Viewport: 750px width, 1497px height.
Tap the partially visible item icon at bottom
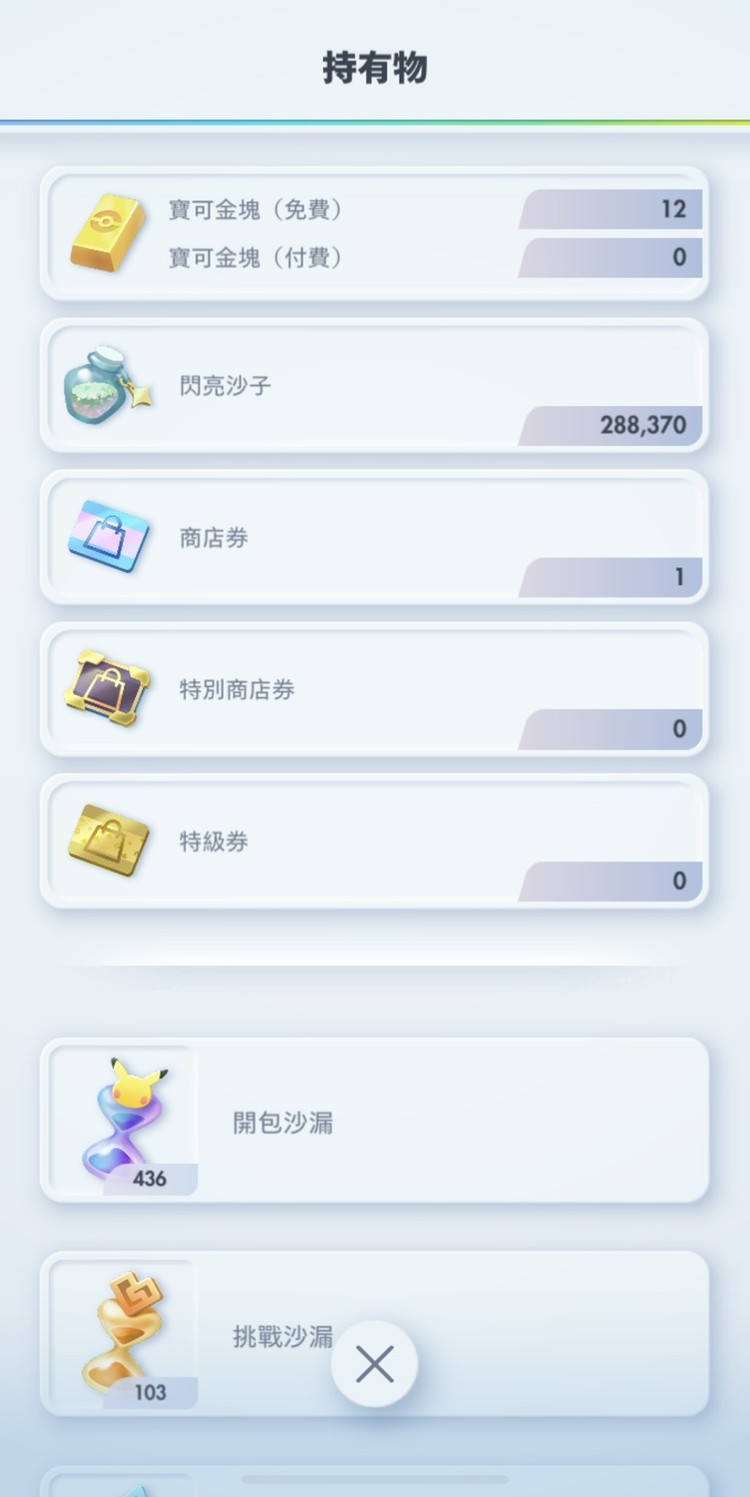(125, 1490)
